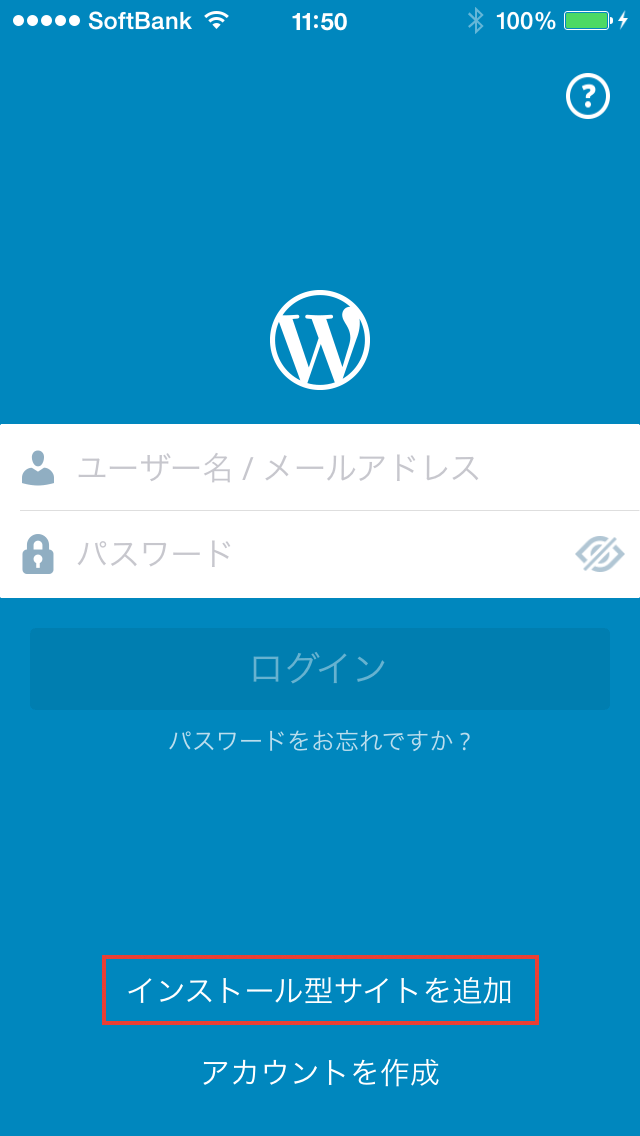Toggle password visibility eye icon
This screenshot has height=1136, width=640.
(x=599, y=554)
